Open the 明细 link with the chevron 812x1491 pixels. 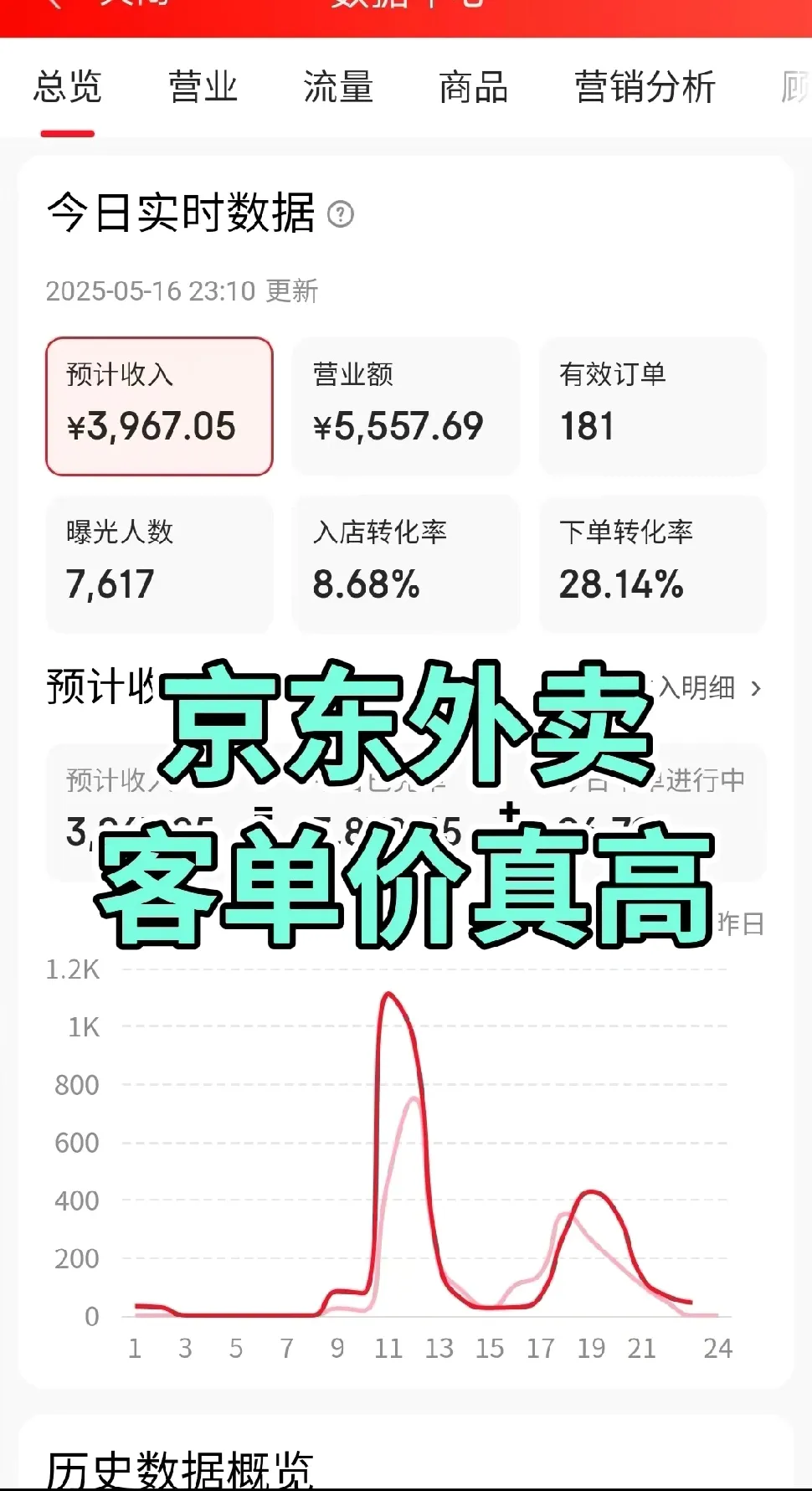point(708,688)
